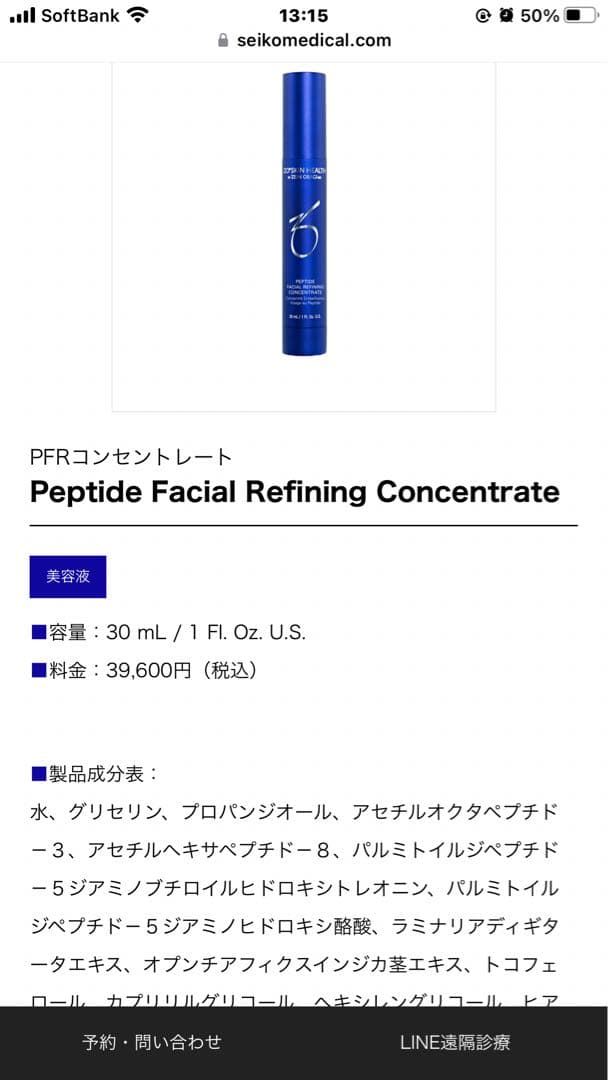Tap the seikomedical.com address bar
Screen dimensions: 608x1080
pos(304,40)
